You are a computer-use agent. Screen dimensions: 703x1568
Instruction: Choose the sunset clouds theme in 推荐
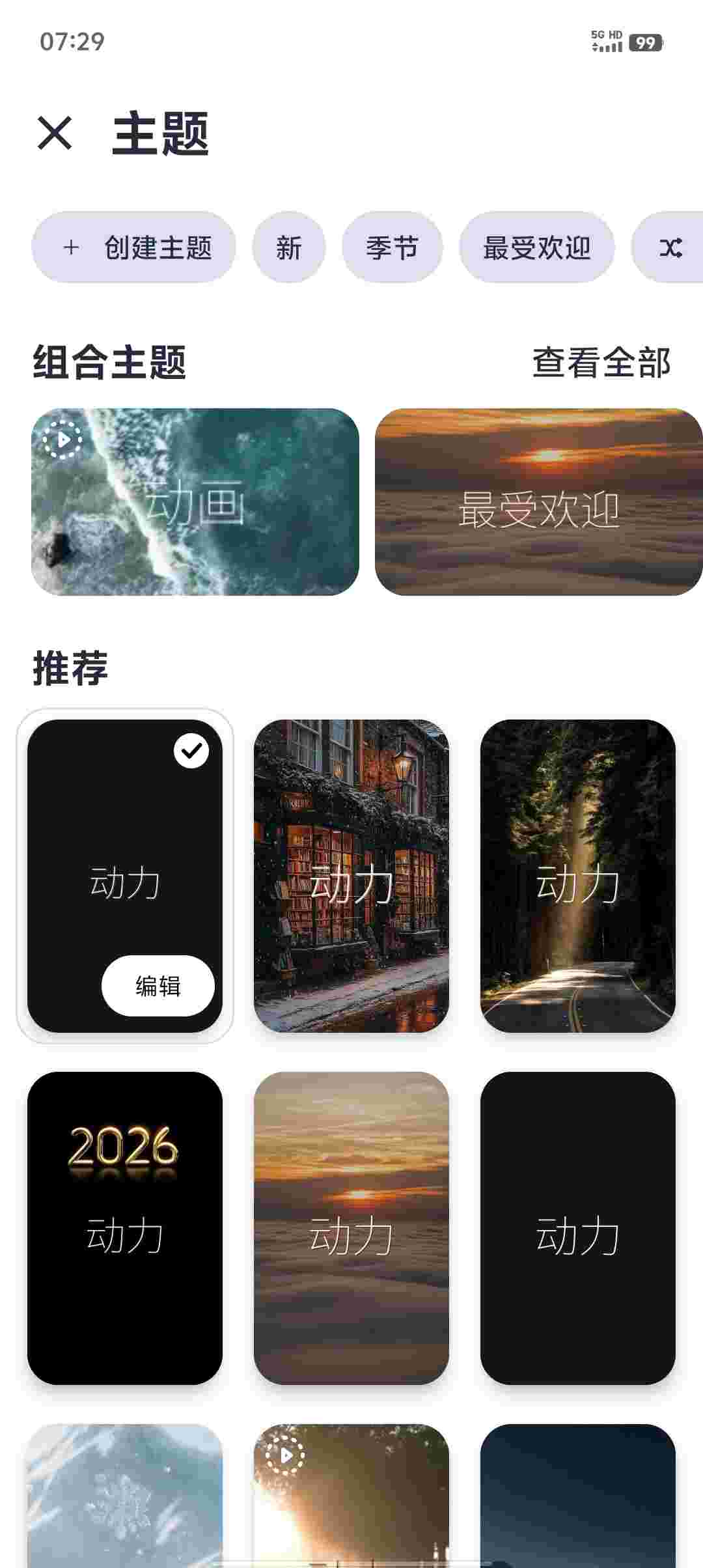(351, 1228)
